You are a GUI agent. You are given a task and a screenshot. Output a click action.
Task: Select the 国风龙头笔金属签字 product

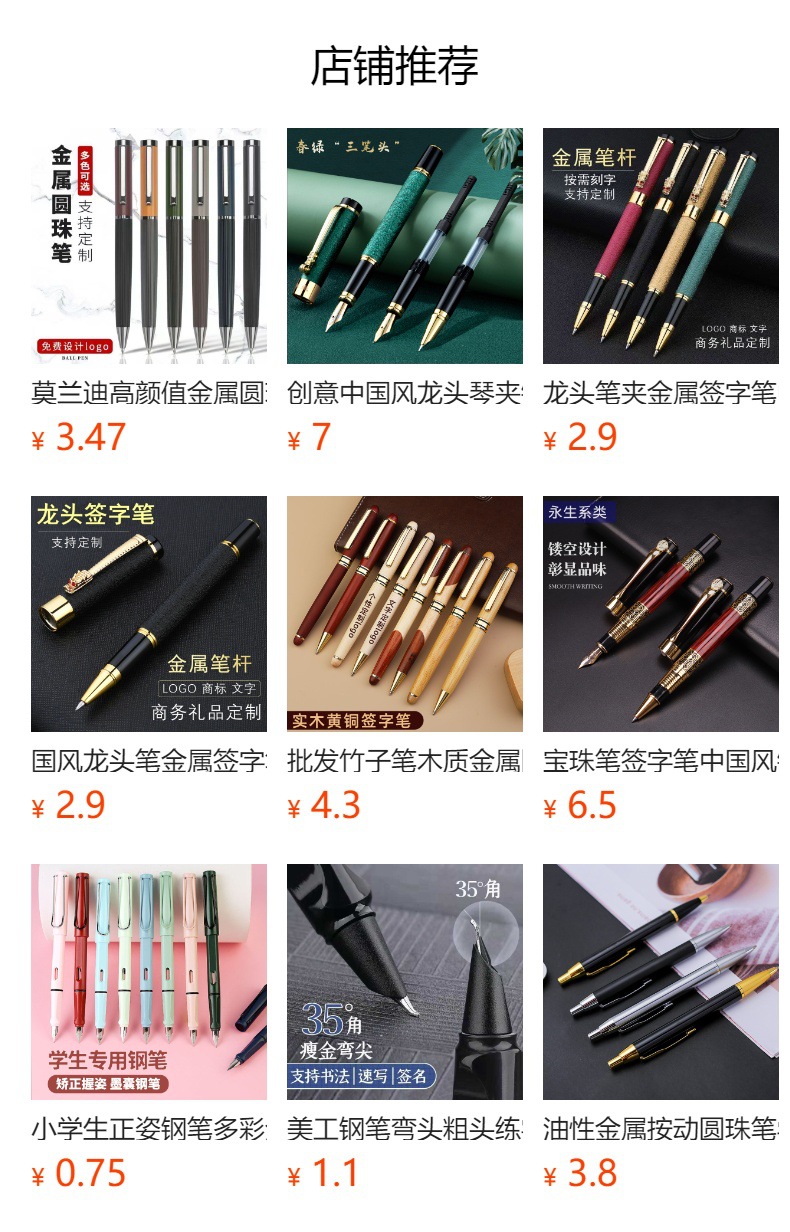pyautogui.click(x=148, y=614)
